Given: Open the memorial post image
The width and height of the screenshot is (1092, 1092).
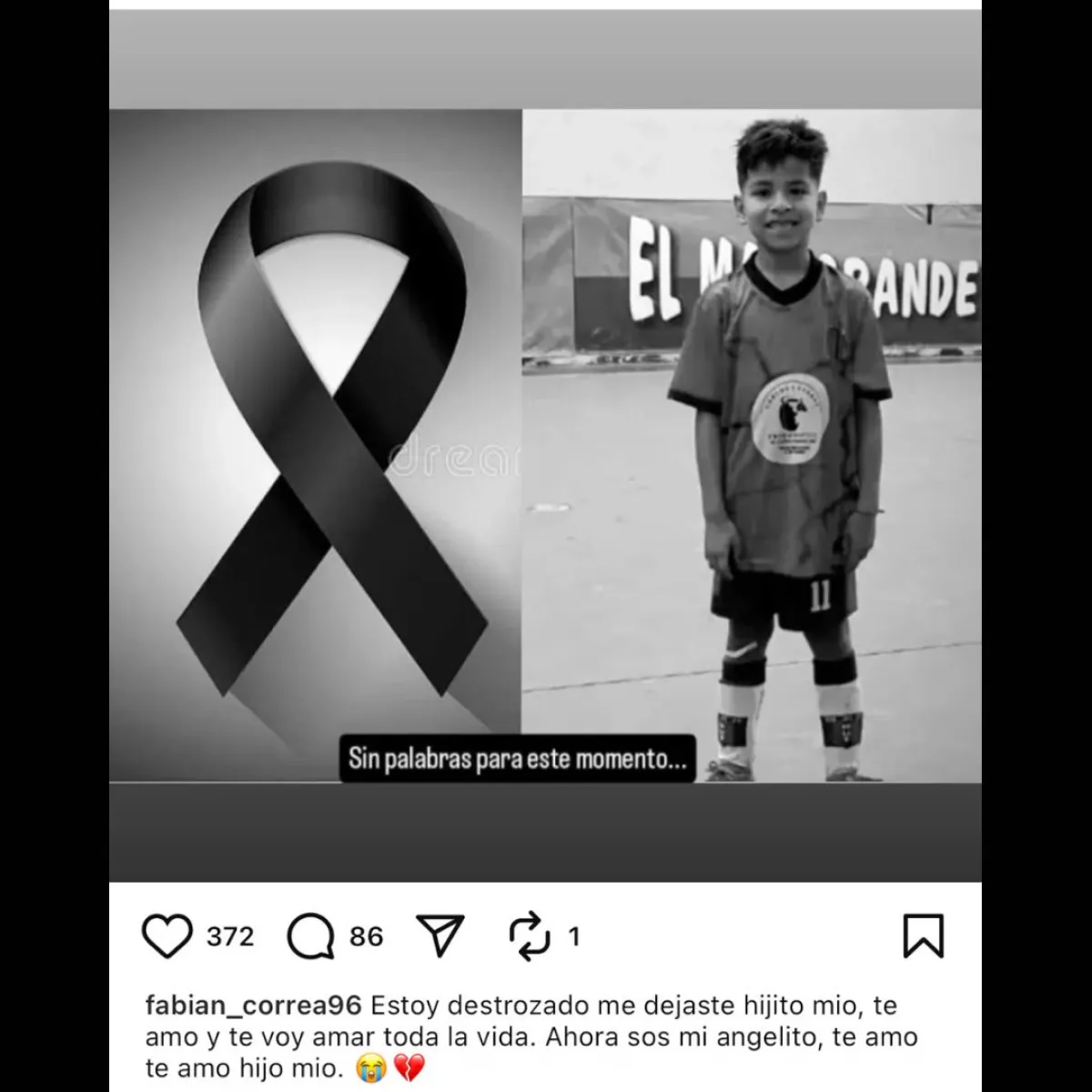Looking at the screenshot, I should point(544,446).
